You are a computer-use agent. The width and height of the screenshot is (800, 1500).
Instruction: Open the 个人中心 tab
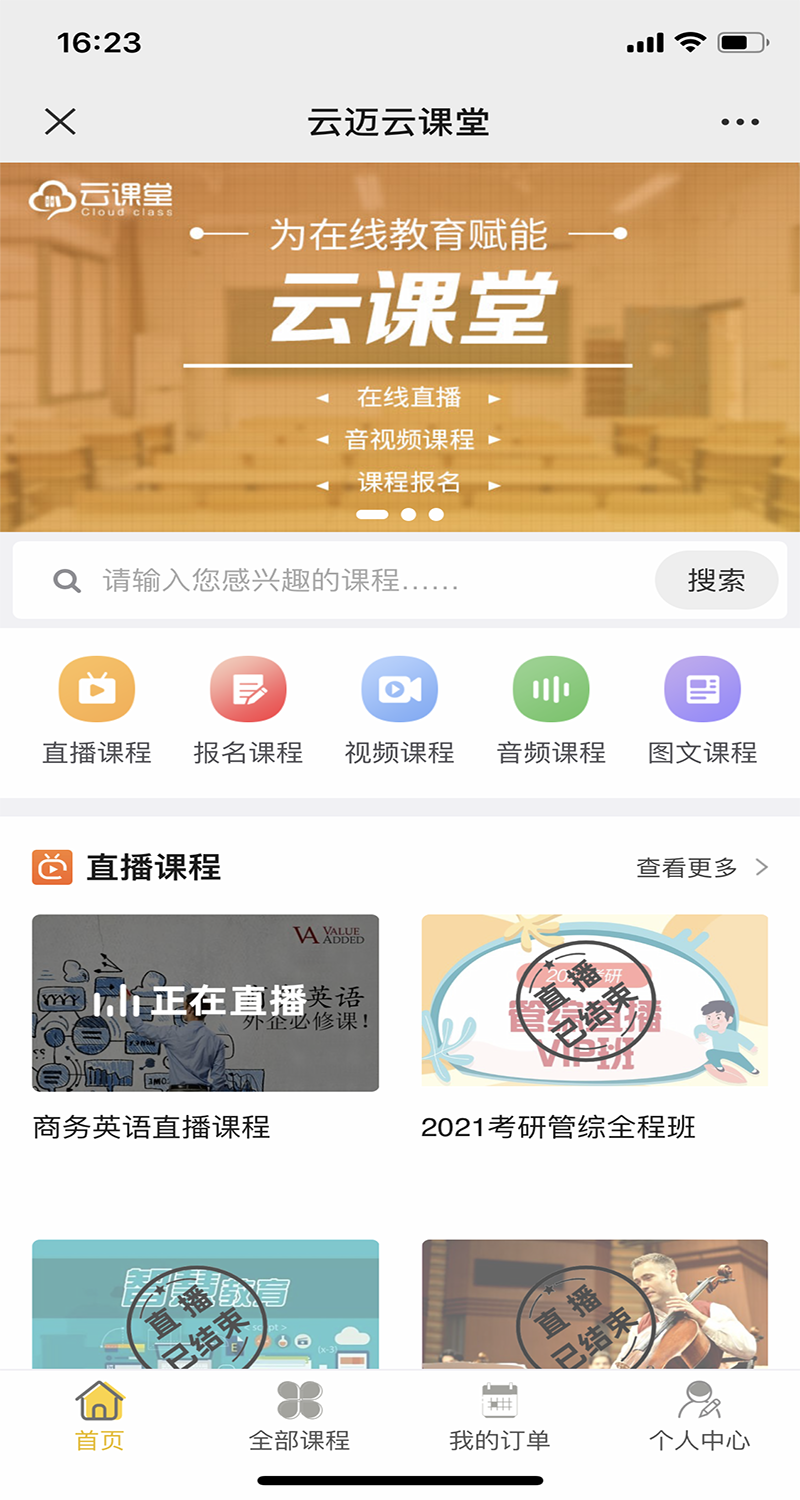point(699,1414)
